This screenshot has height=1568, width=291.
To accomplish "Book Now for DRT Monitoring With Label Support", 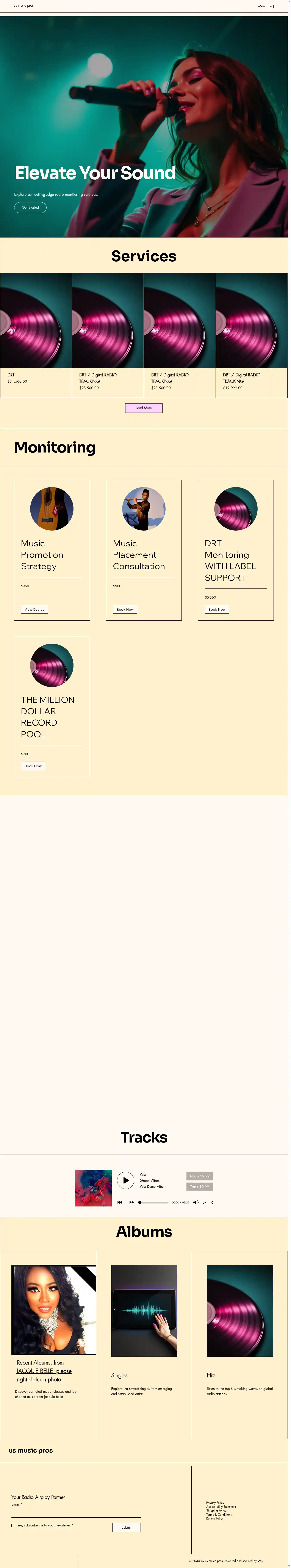I will pyautogui.click(x=217, y=609).
